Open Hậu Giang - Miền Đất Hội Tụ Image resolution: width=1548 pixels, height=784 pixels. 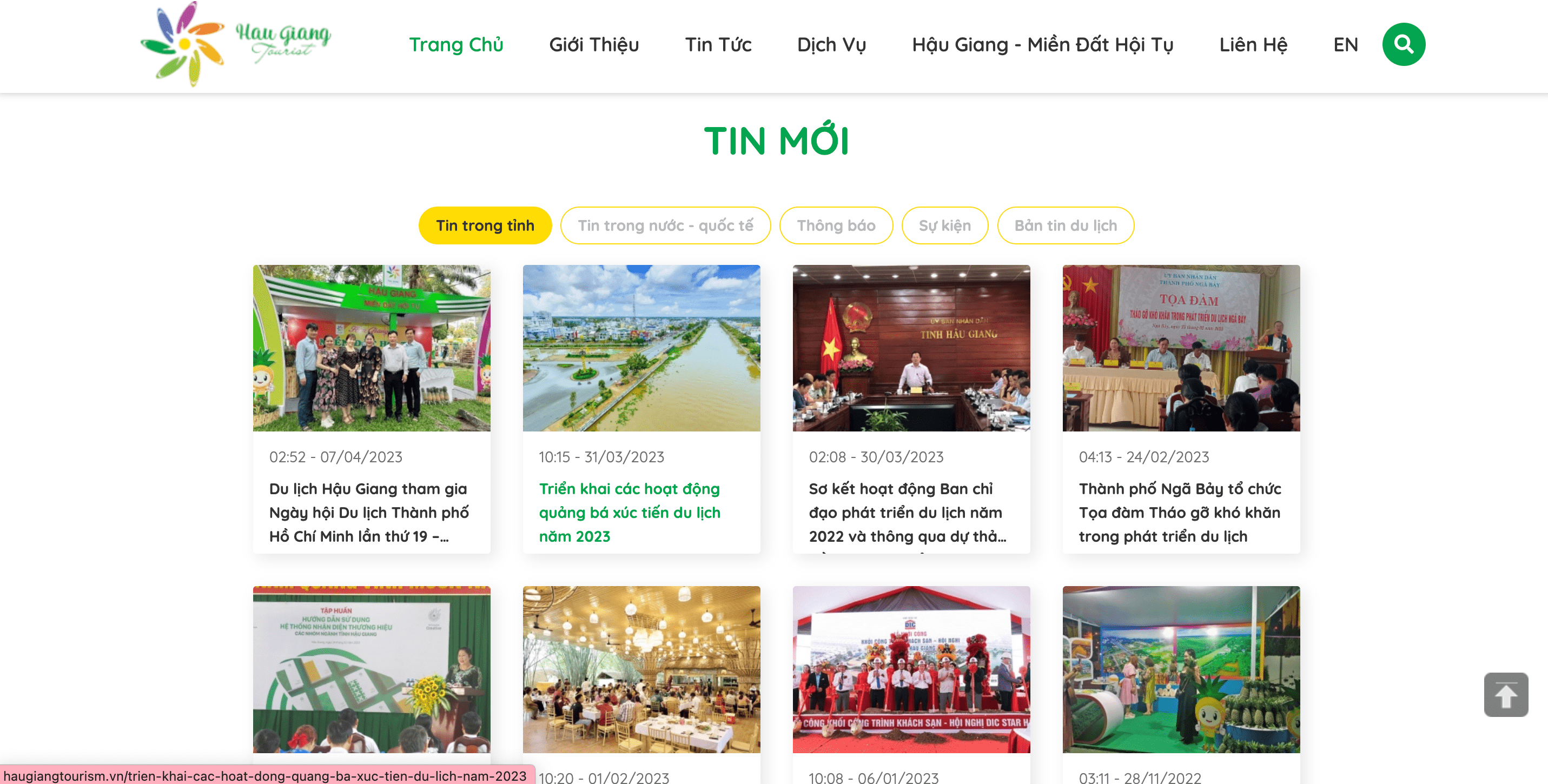click(x=1042, y=44)
